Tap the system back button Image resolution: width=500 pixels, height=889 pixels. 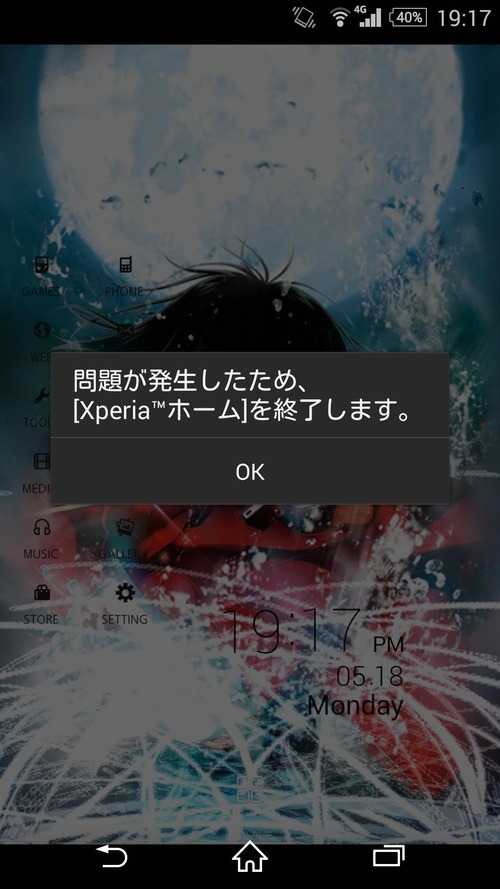[112, 857]
